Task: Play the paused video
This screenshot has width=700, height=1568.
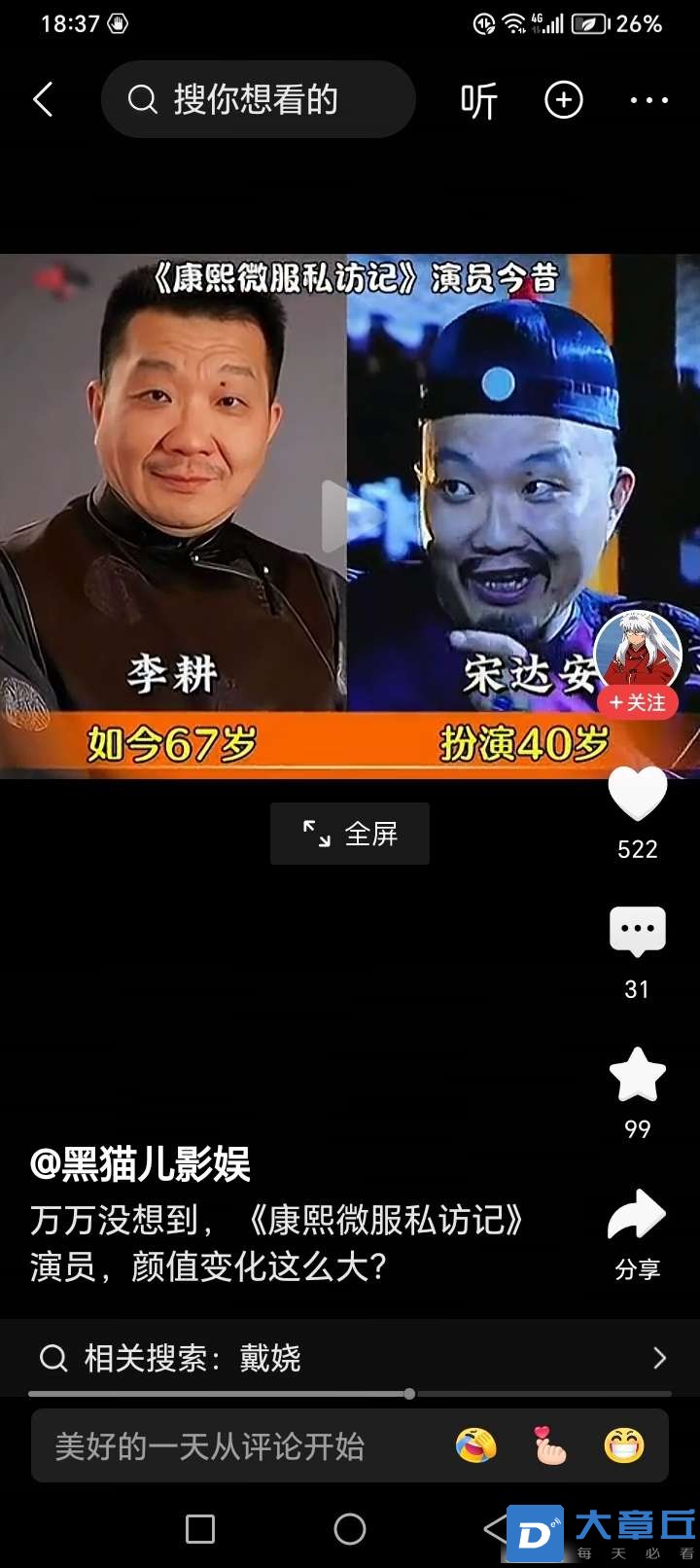Action: [x=344, y=517]
